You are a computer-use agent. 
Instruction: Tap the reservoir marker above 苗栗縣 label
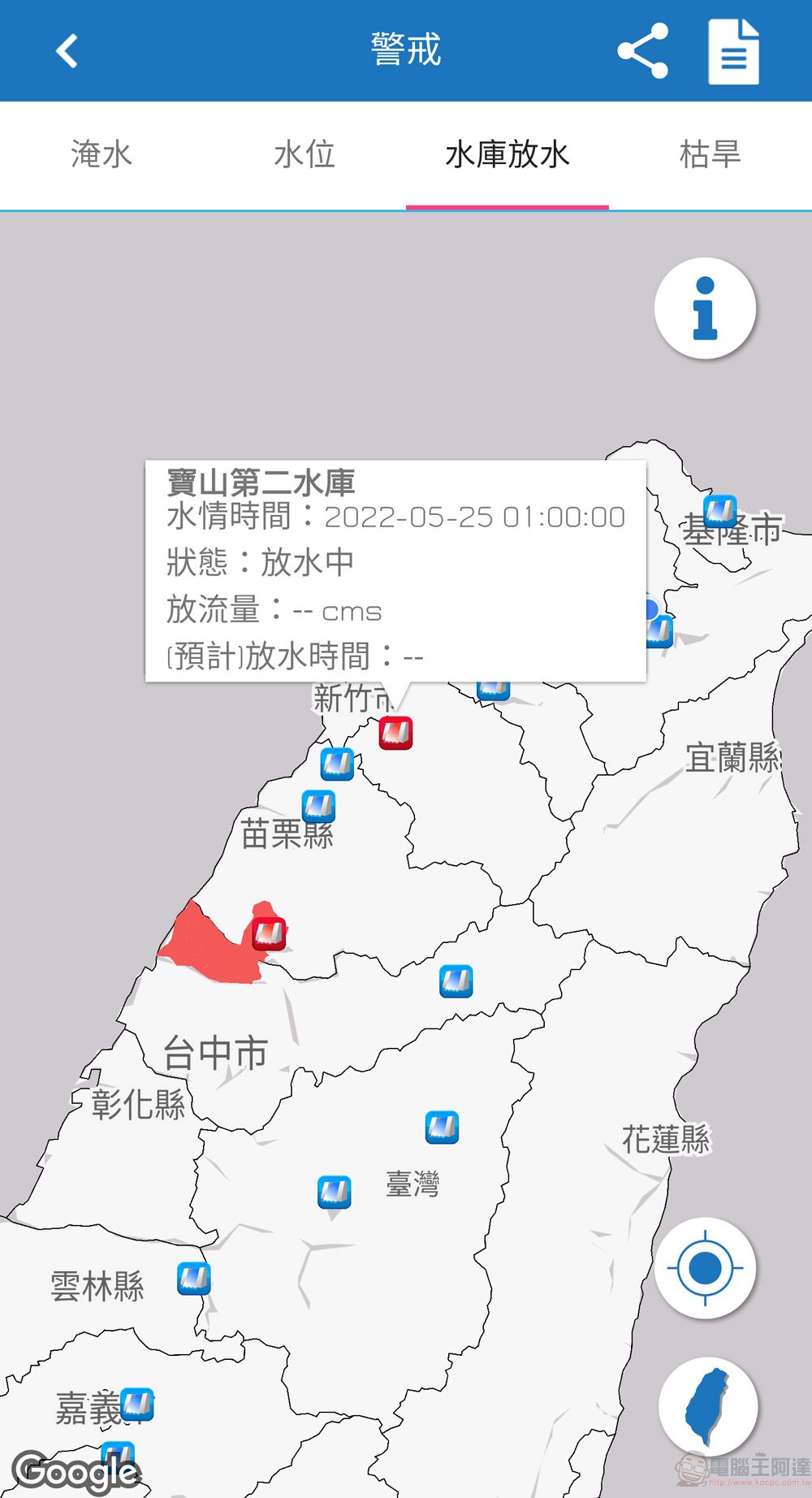[318, 806]
